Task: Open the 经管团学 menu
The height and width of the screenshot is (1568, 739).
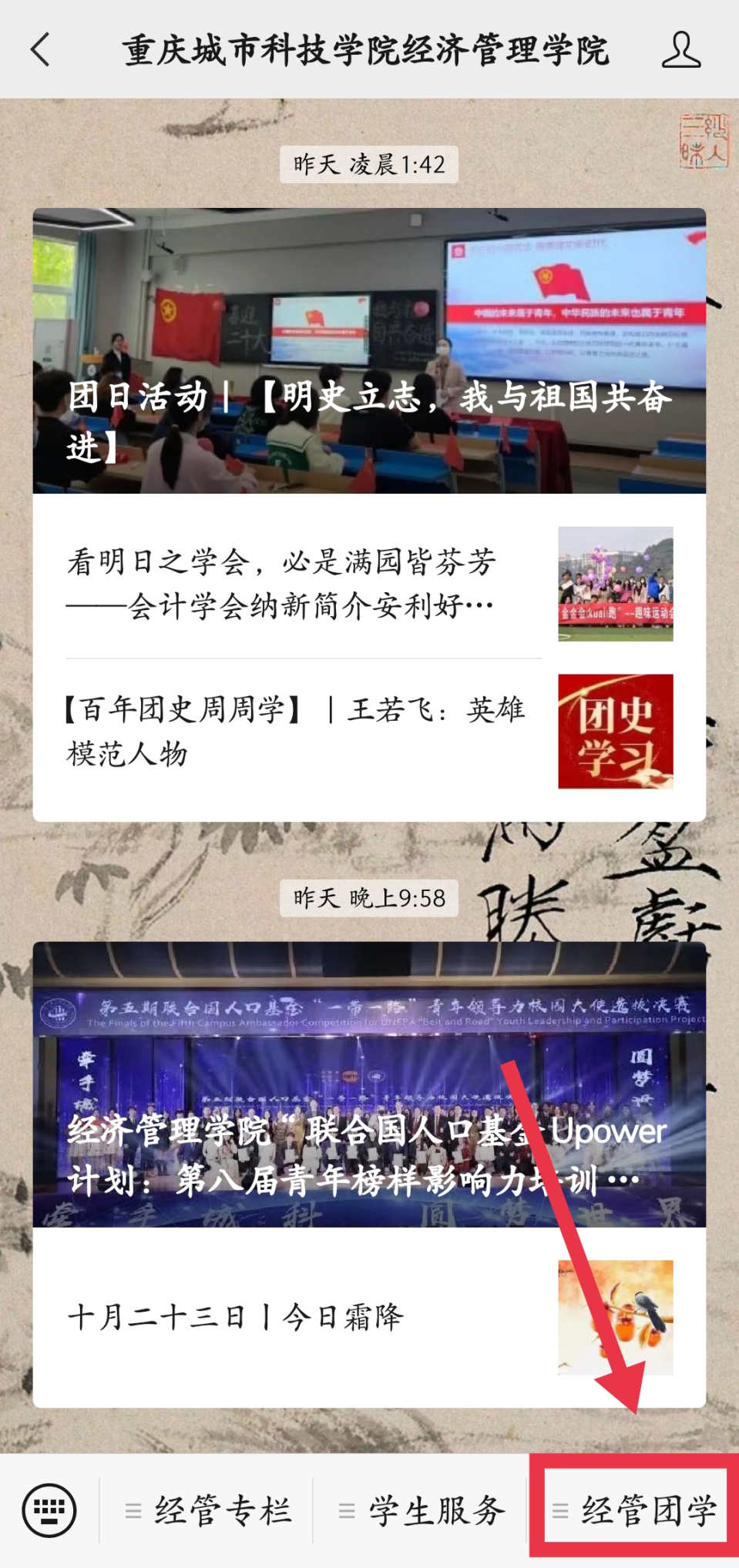Action: pos(635,1510)
